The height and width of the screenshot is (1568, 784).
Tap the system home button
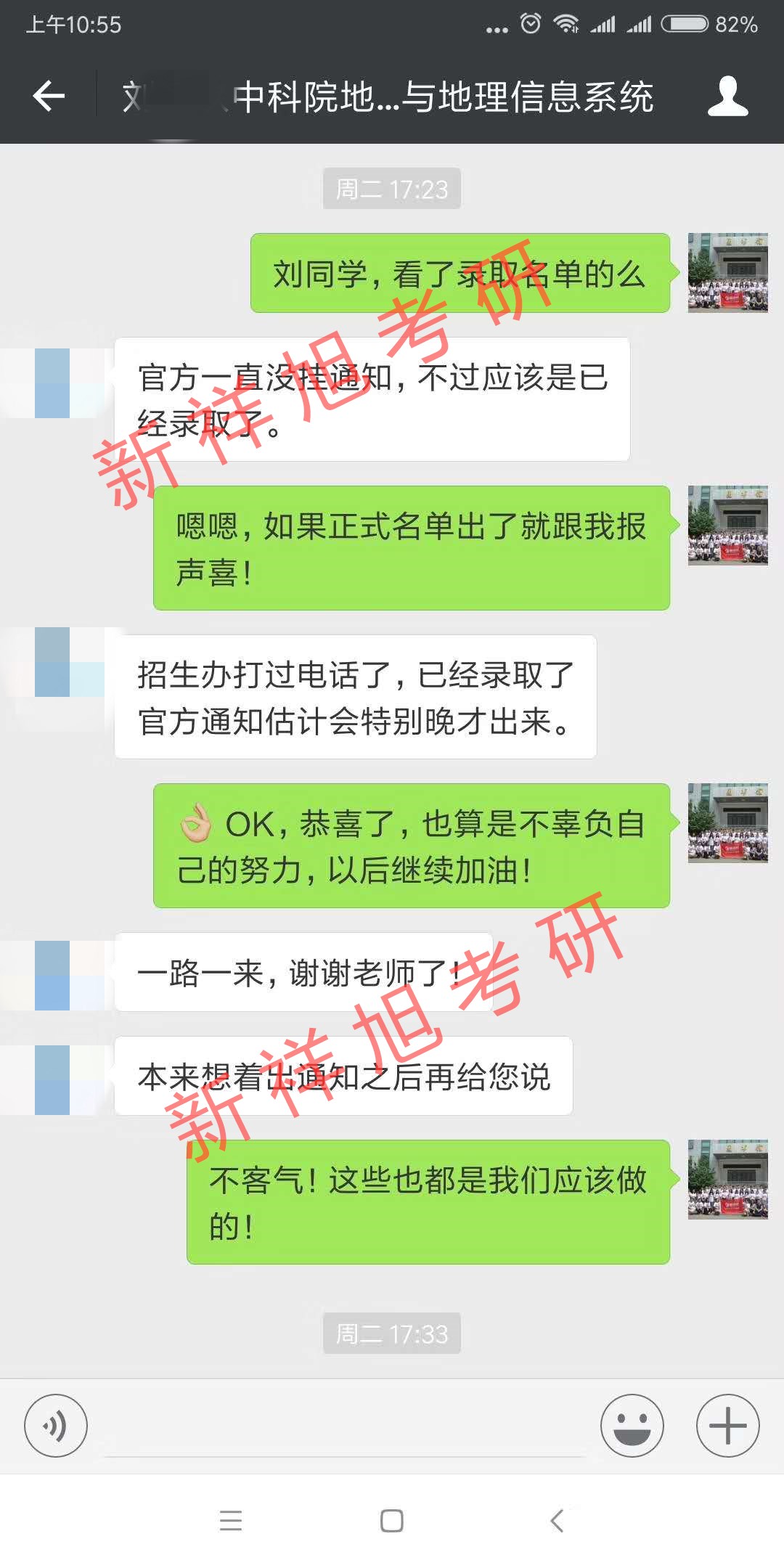point(392,1520)
